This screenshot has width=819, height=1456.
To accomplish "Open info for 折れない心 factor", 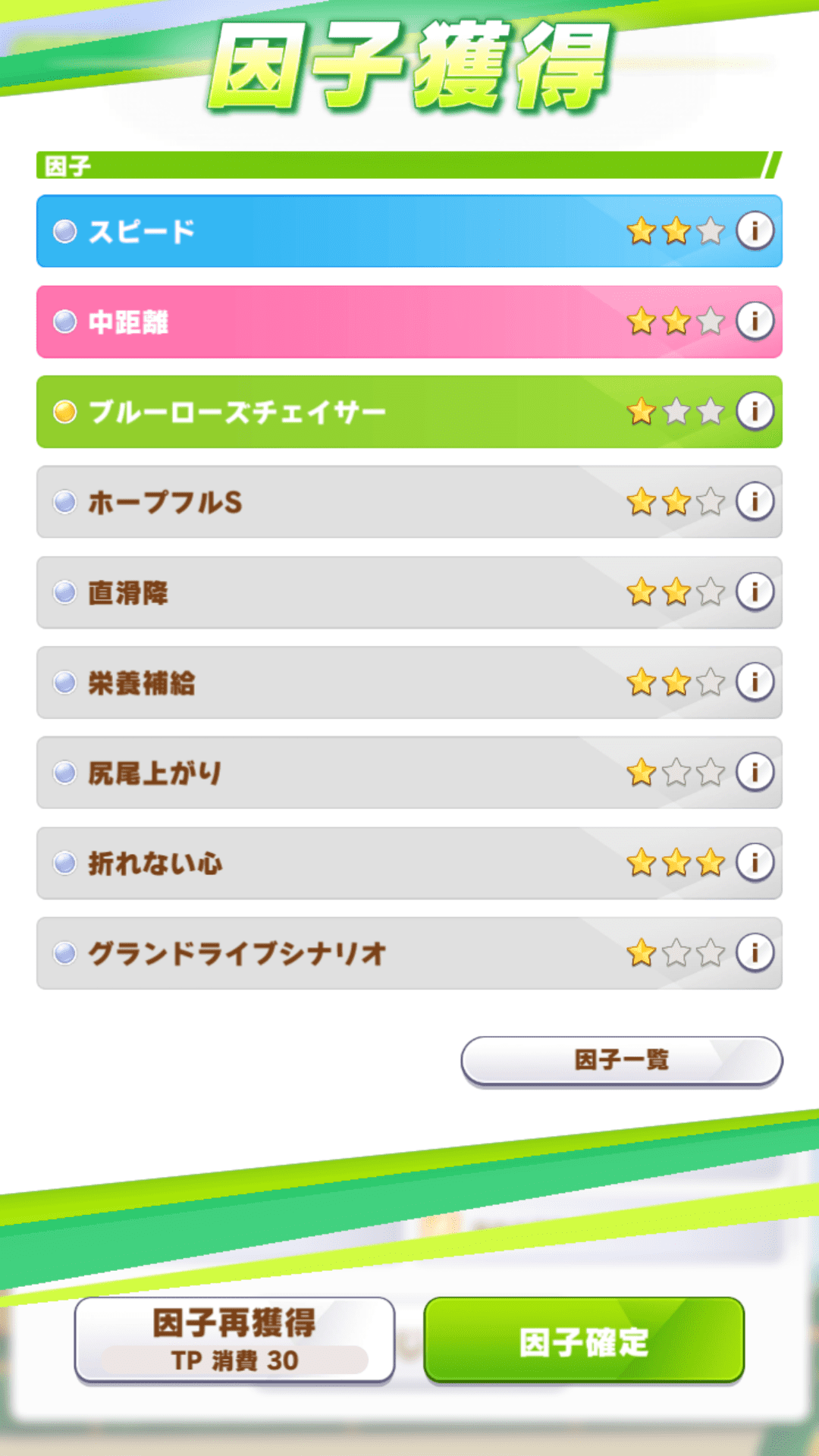I will coord(755,862).
